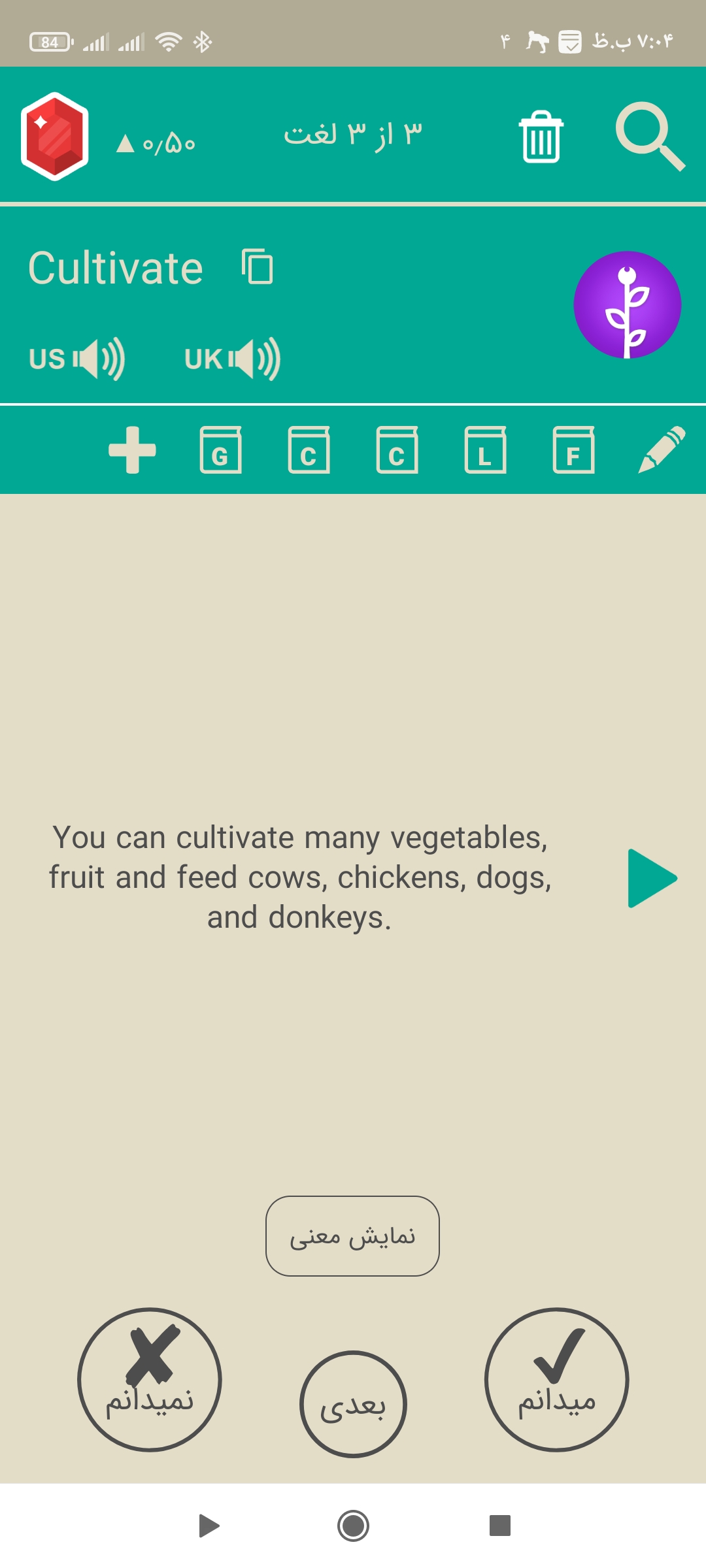Open the search magnifier
The image size is (706, 1568).
point(650,136)
